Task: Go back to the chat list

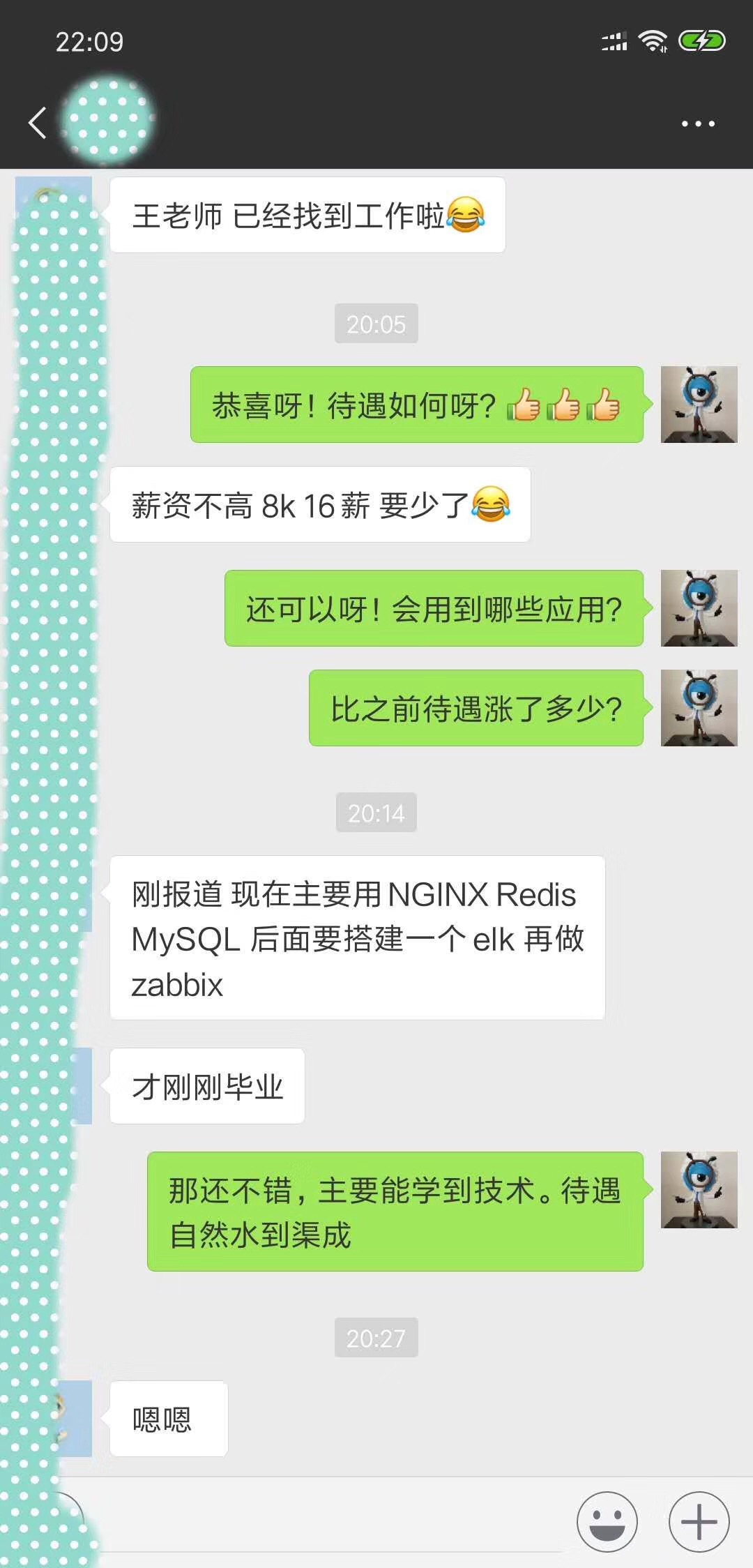Action: (x=38, y=123)
